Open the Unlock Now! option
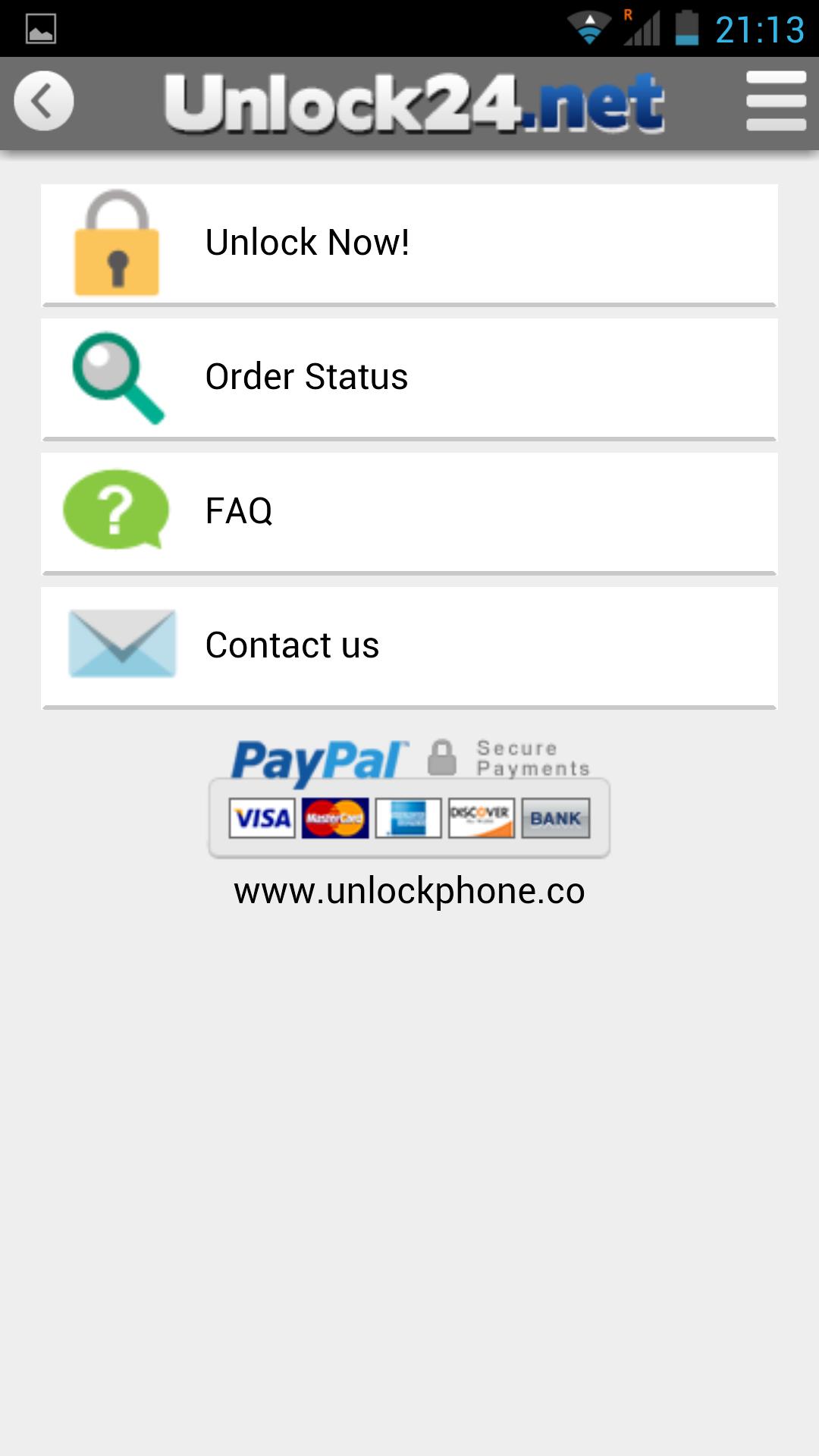The height and width of the screenshot is (1456, 819). [409, 244]
